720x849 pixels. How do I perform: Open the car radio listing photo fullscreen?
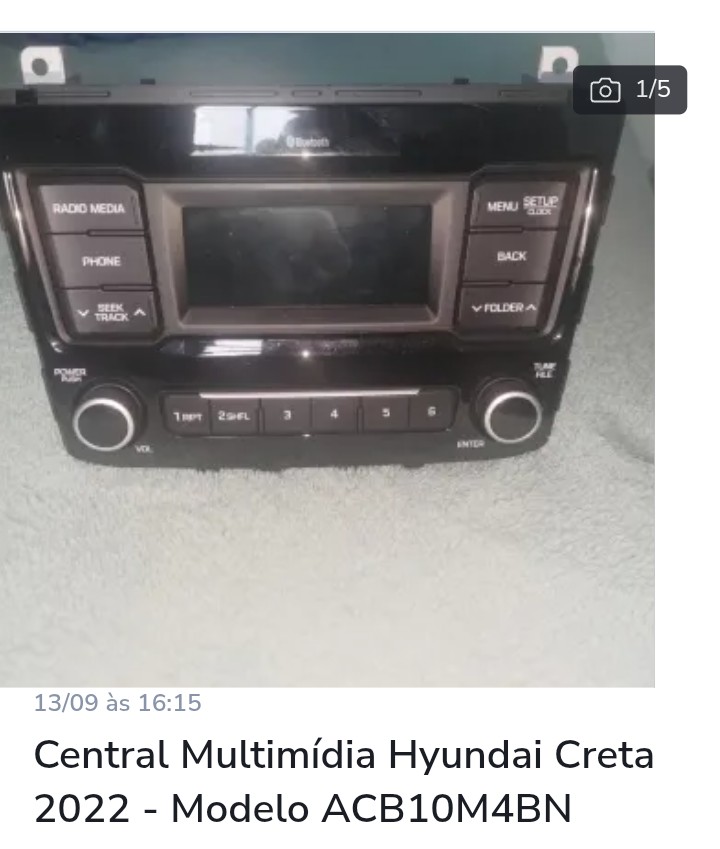click(x=327, y=360)
